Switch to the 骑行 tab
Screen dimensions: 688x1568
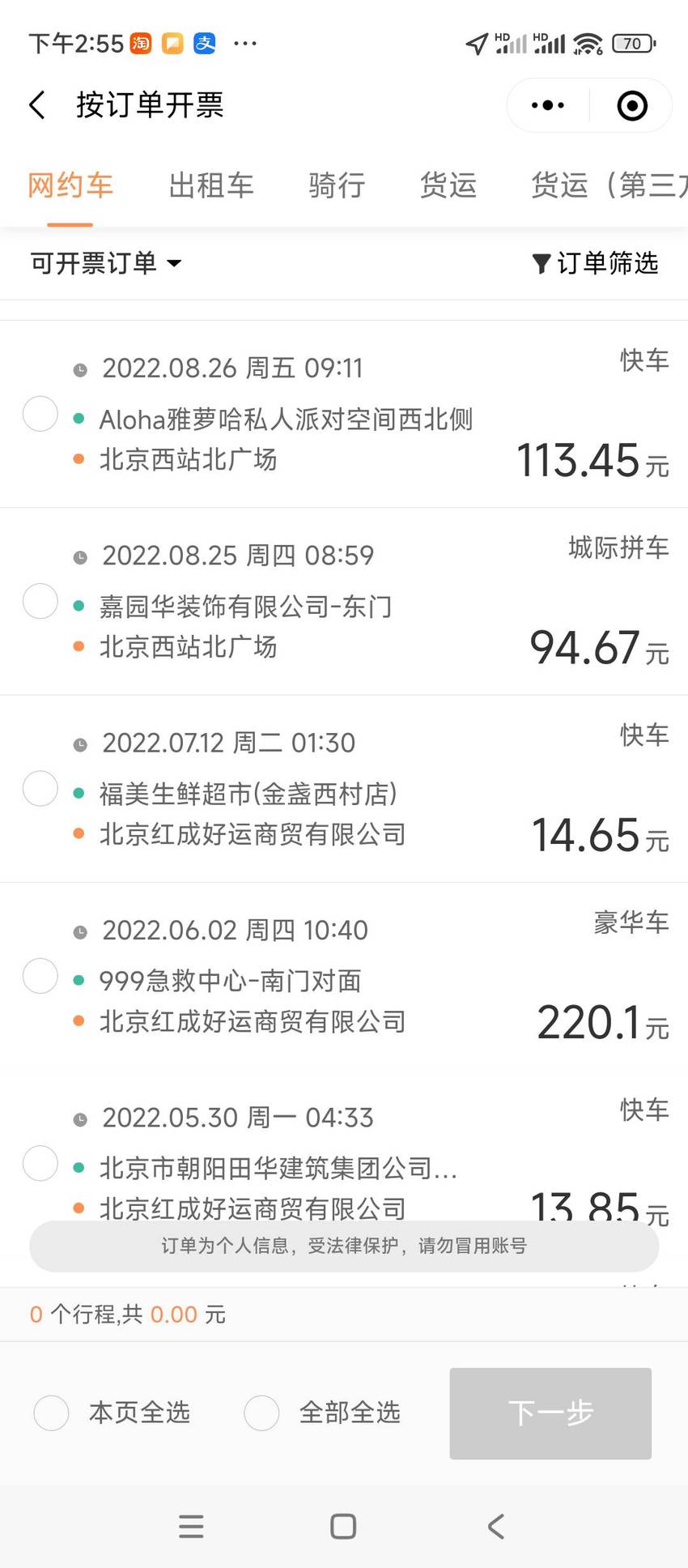[337, 185]
